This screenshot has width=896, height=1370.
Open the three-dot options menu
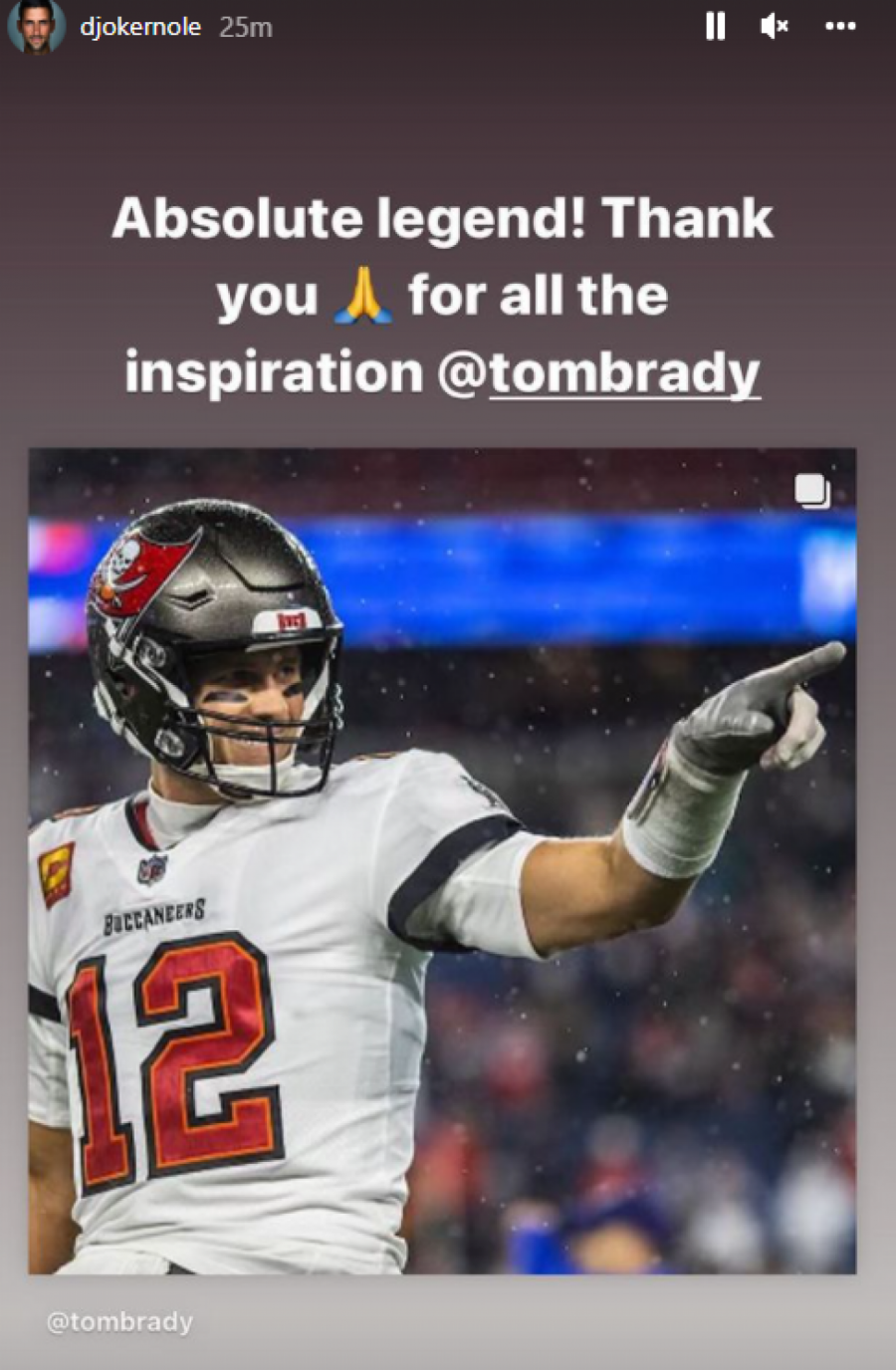click(840, 27)
